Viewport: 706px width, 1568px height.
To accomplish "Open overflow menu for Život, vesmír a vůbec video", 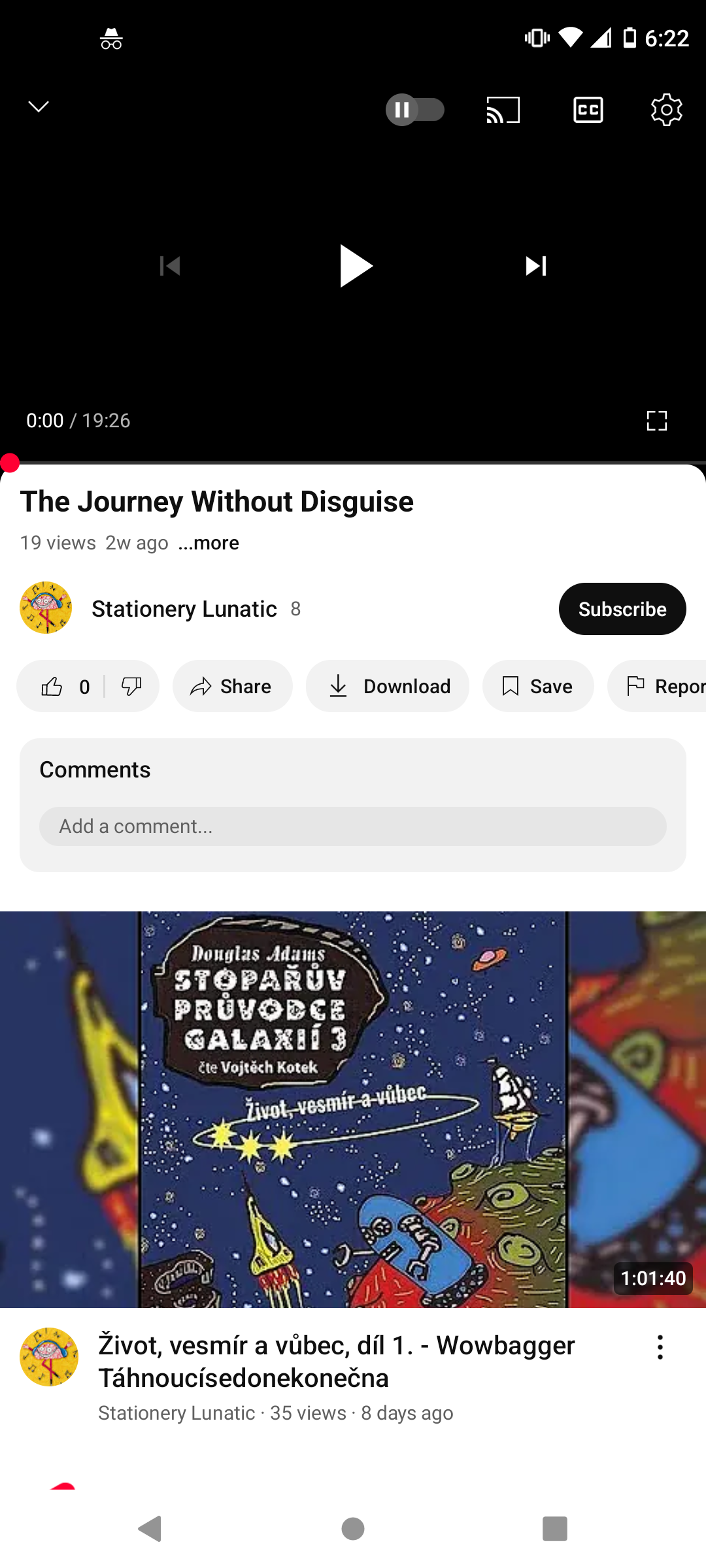I will (x=660, y=1347).
